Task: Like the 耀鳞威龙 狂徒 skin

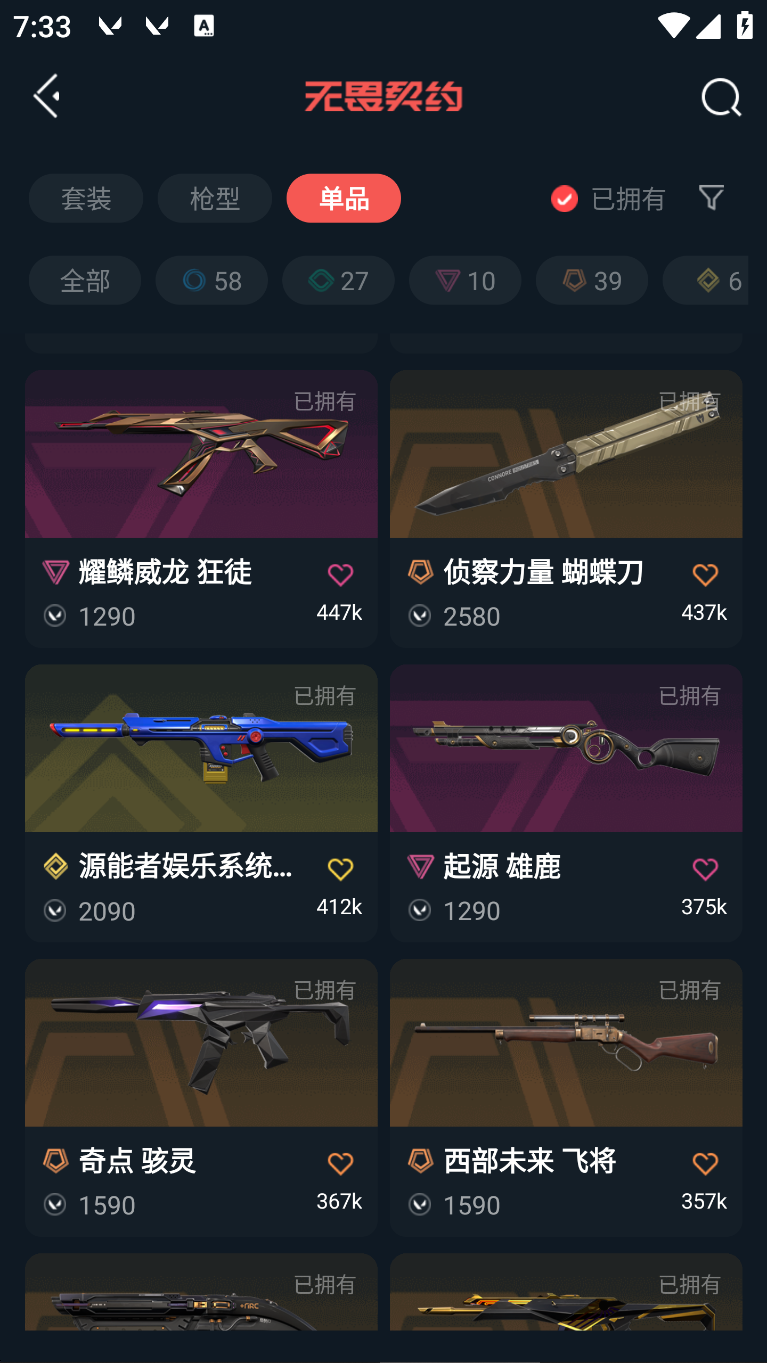Action: [x=340, y=575]
